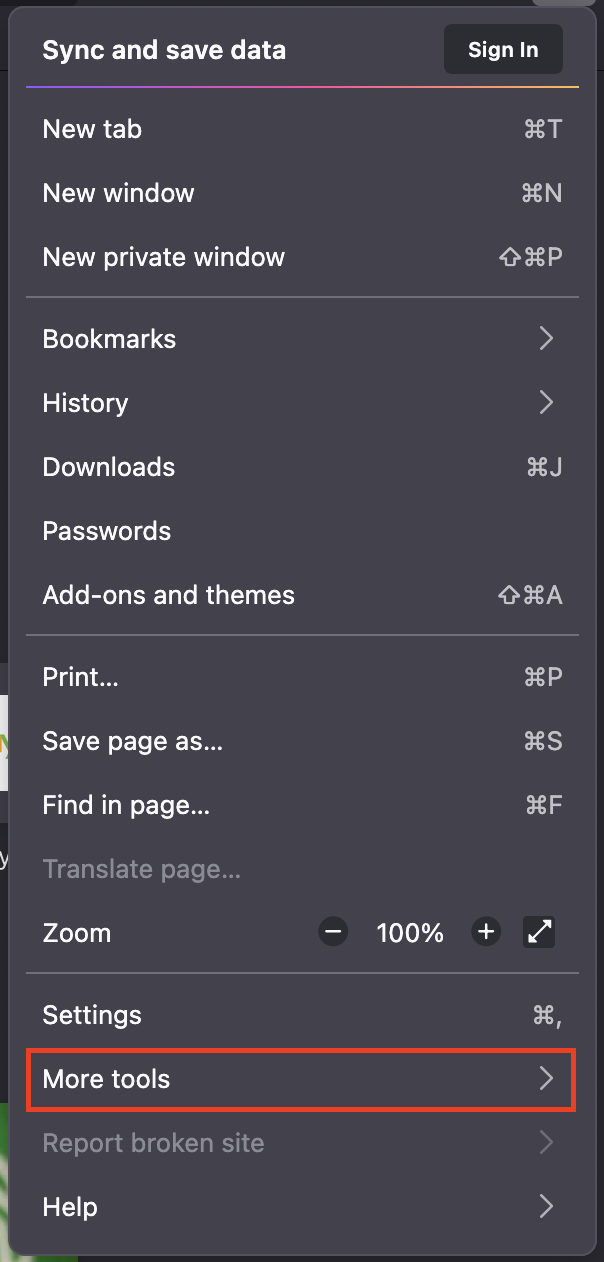Viewport: 604px width, 1262px height.
Task: Reset zoom via the 100% label
Action: click(410, 933)
